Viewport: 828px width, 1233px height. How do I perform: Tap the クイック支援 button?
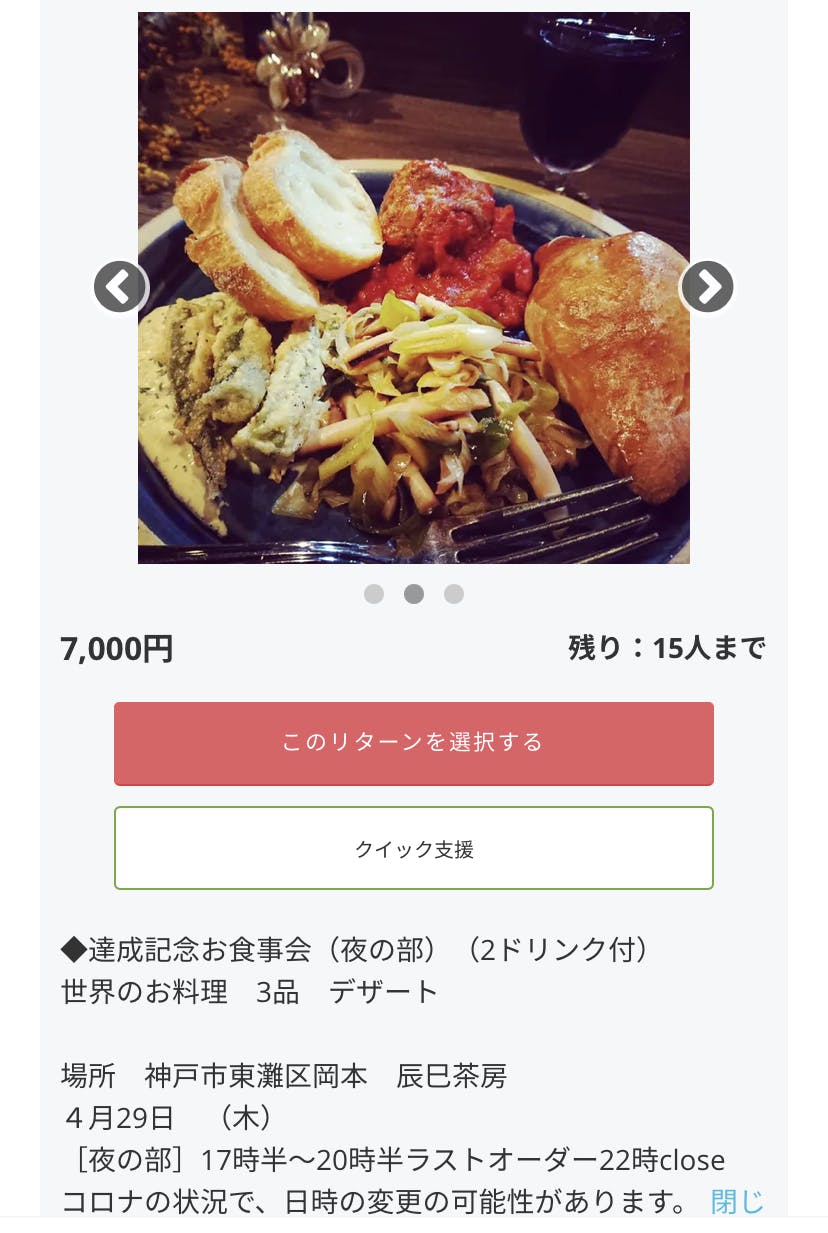pos(413,848)
